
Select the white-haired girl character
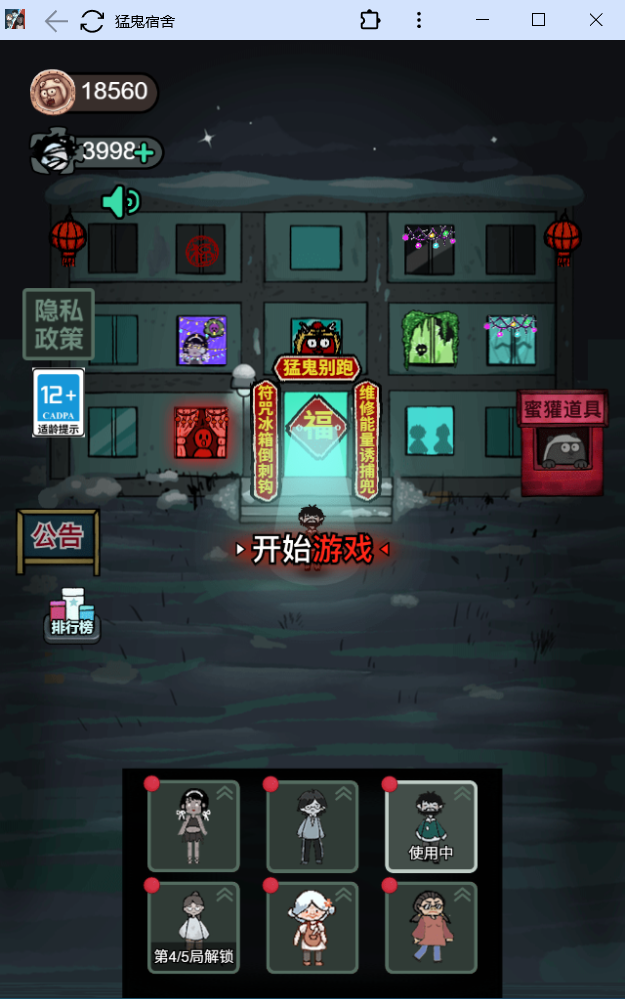point(312,926)
